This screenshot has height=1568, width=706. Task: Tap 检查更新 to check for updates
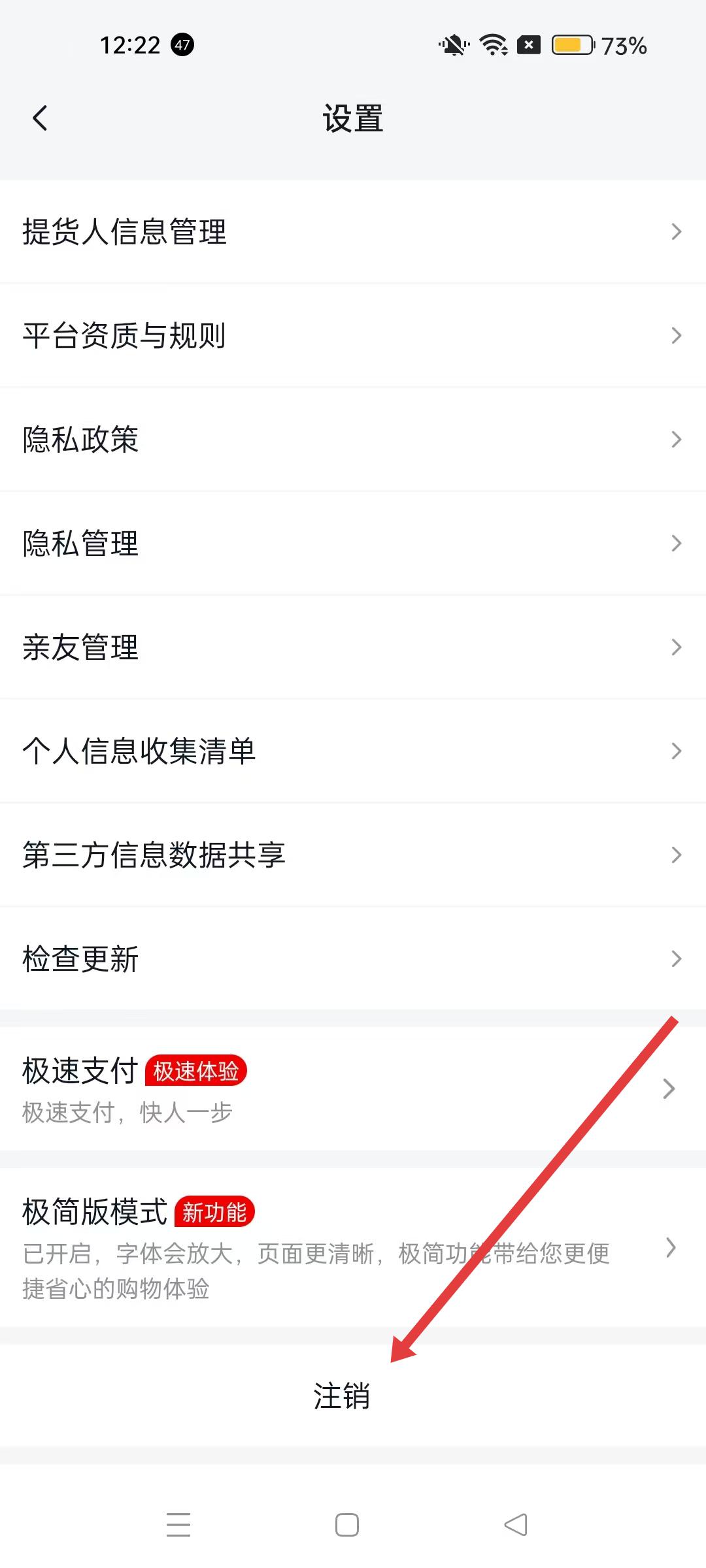click(353, 959)
